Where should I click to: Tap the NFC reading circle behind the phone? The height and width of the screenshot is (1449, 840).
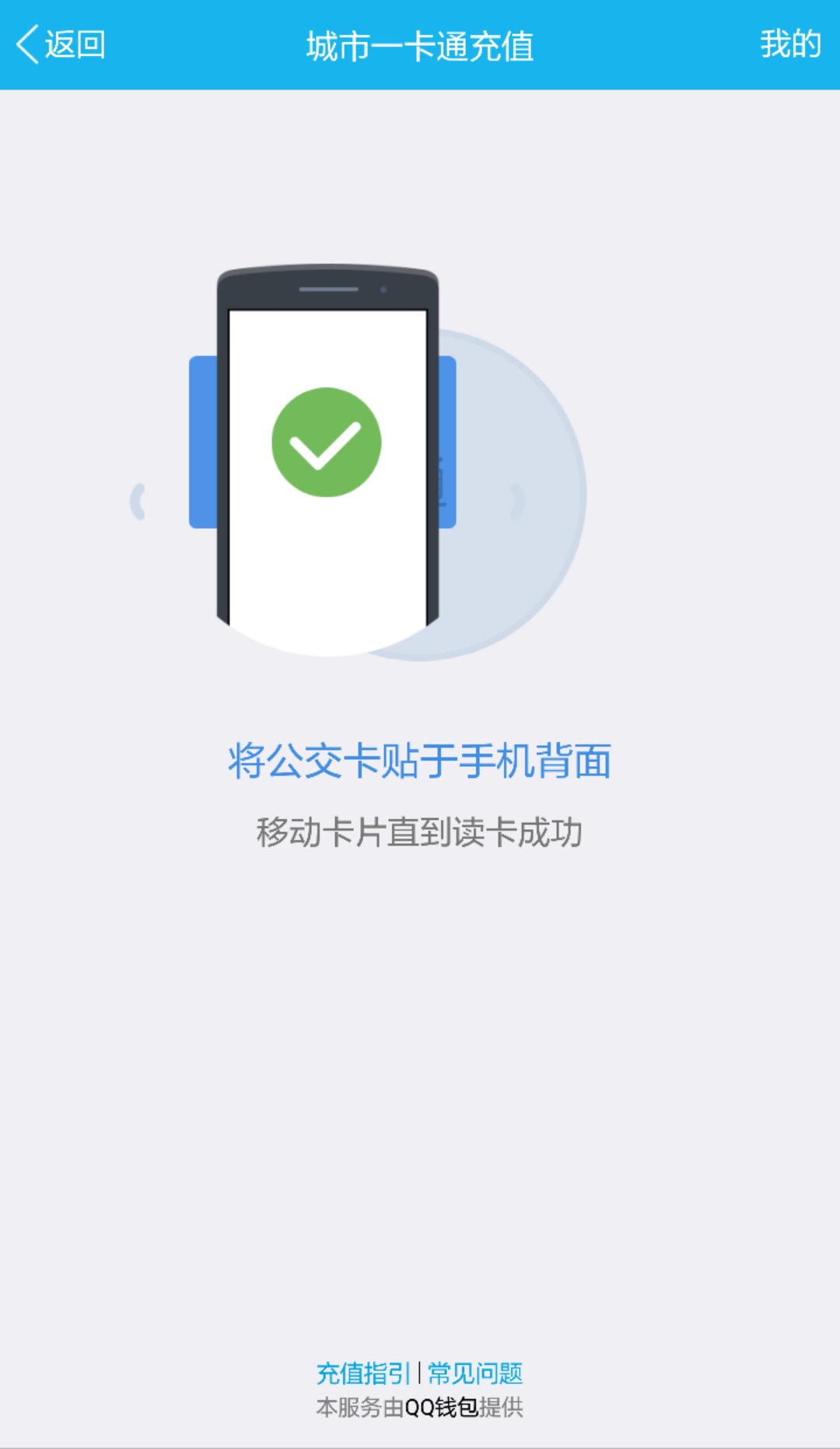pyautogui.click(x=506, y=498)
